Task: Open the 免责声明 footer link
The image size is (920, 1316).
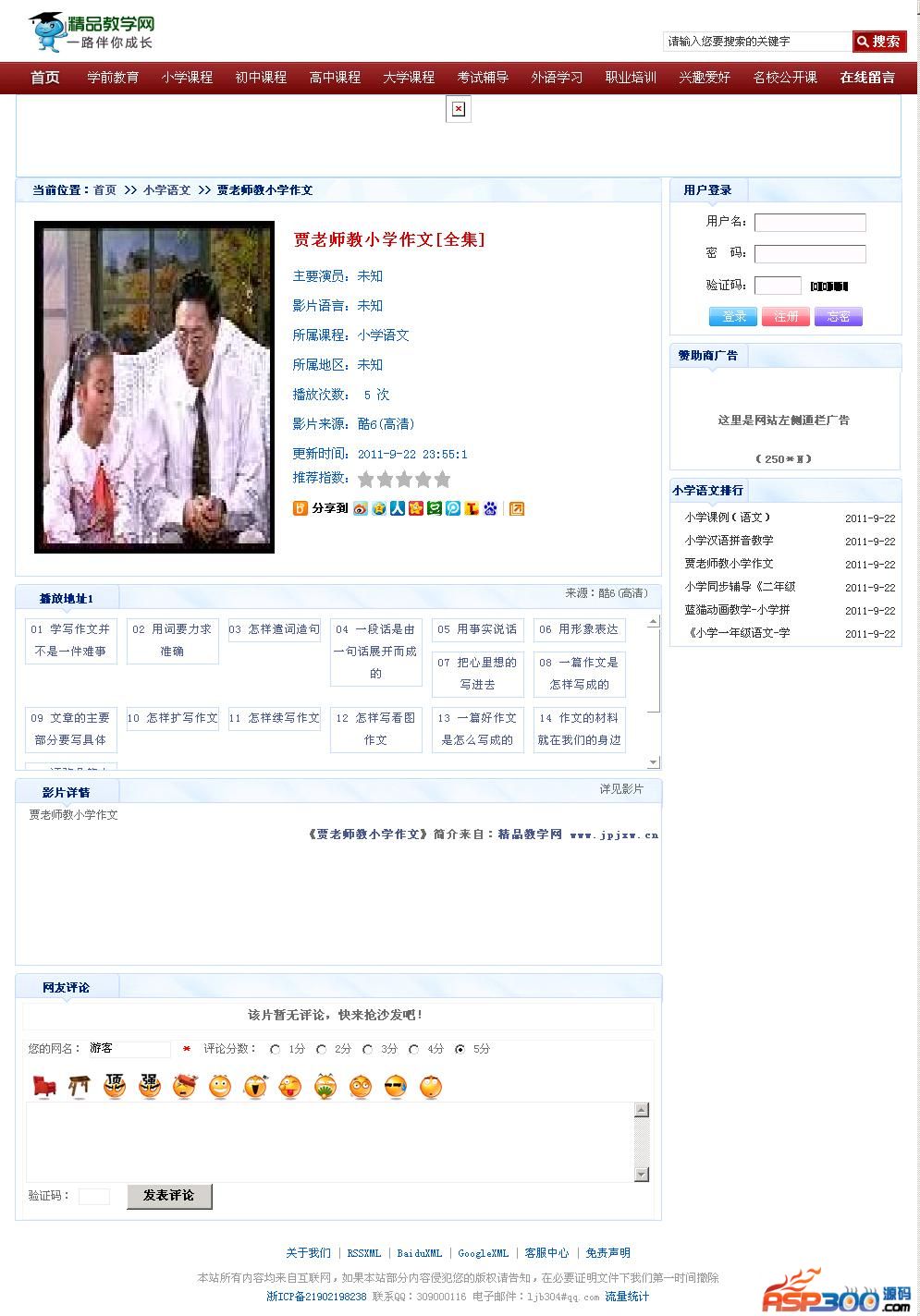Action: (607, 1253)
